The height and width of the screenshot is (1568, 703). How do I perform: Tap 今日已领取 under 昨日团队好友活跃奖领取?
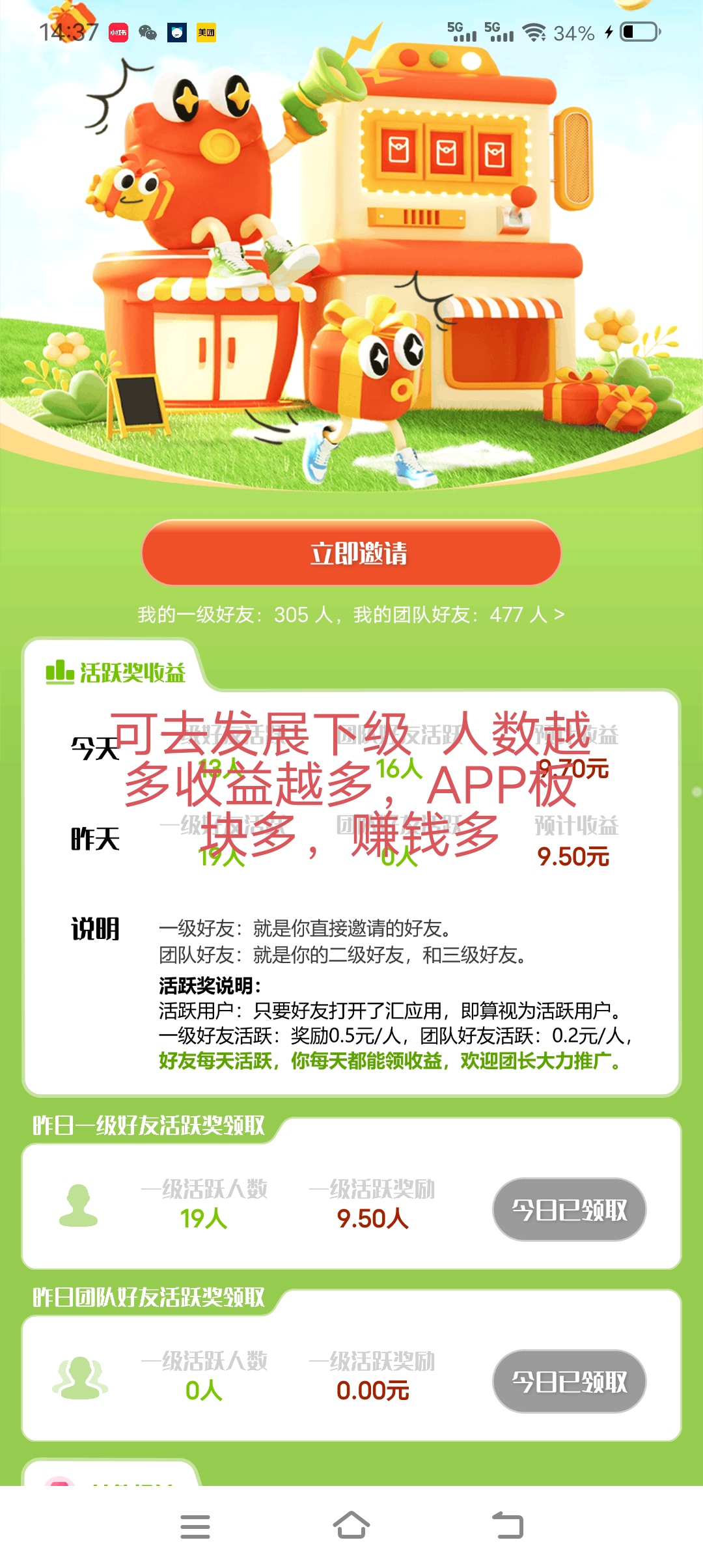[x=569, y=1381]
